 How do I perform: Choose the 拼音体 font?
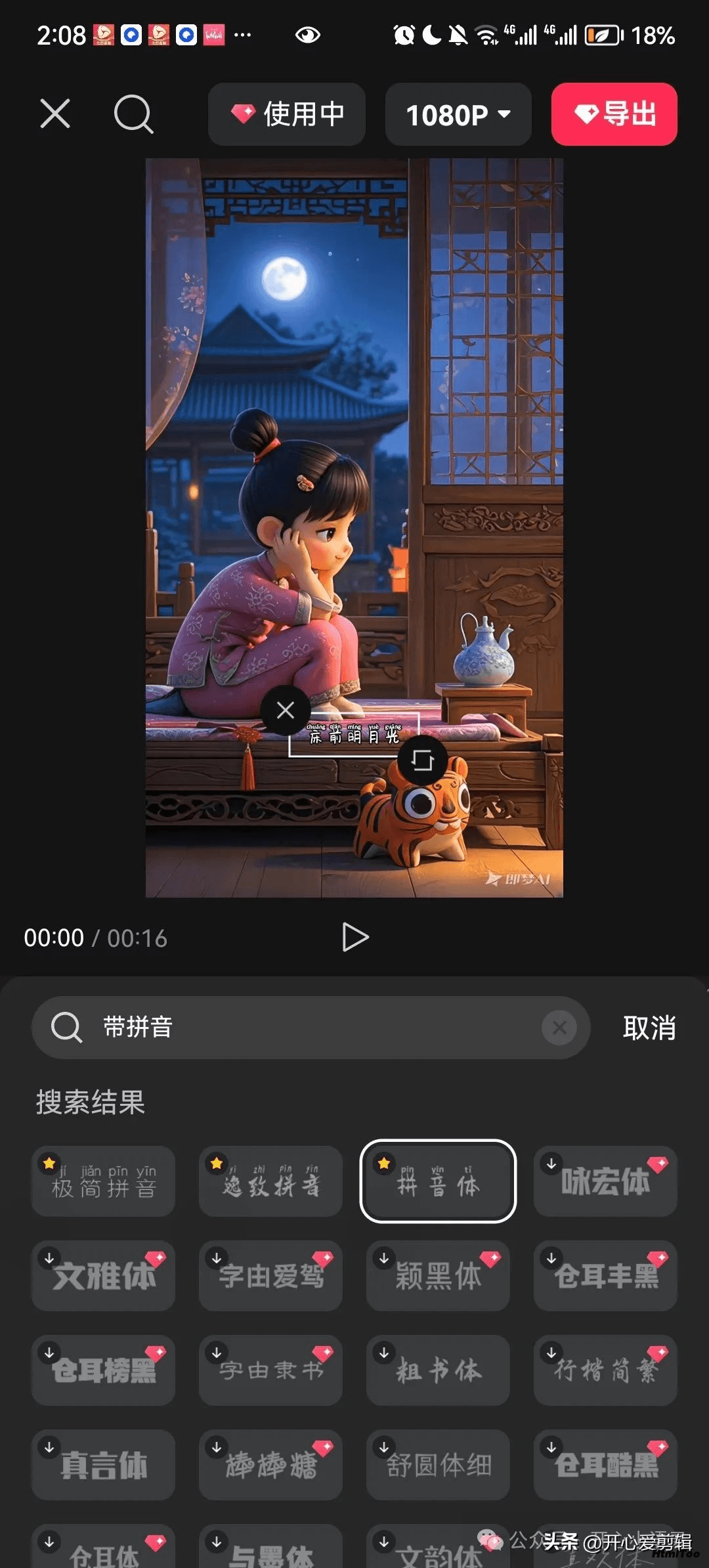pos(438,1181)
